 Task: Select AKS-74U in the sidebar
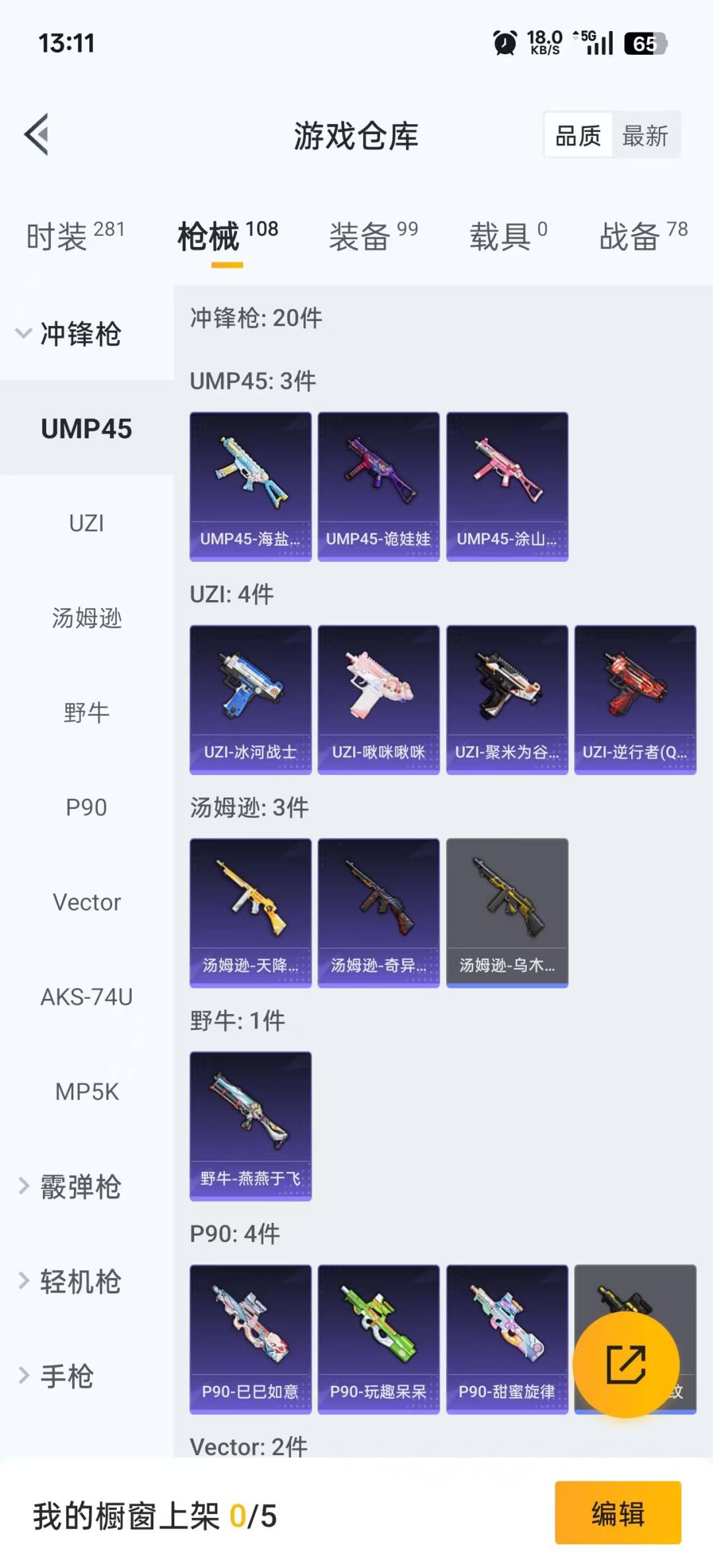[86, 997]
